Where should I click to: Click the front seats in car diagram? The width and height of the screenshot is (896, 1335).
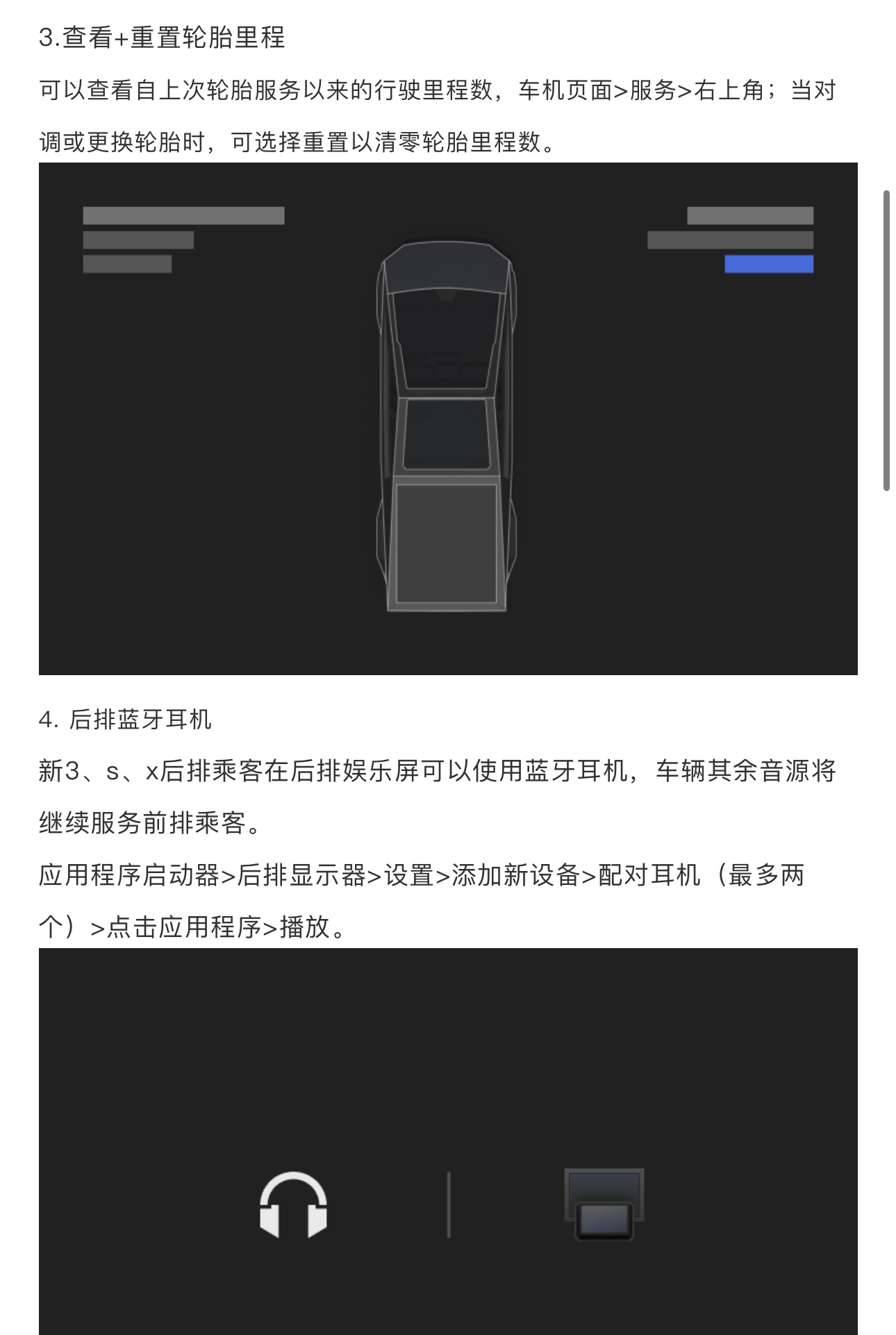coord(448,361)
